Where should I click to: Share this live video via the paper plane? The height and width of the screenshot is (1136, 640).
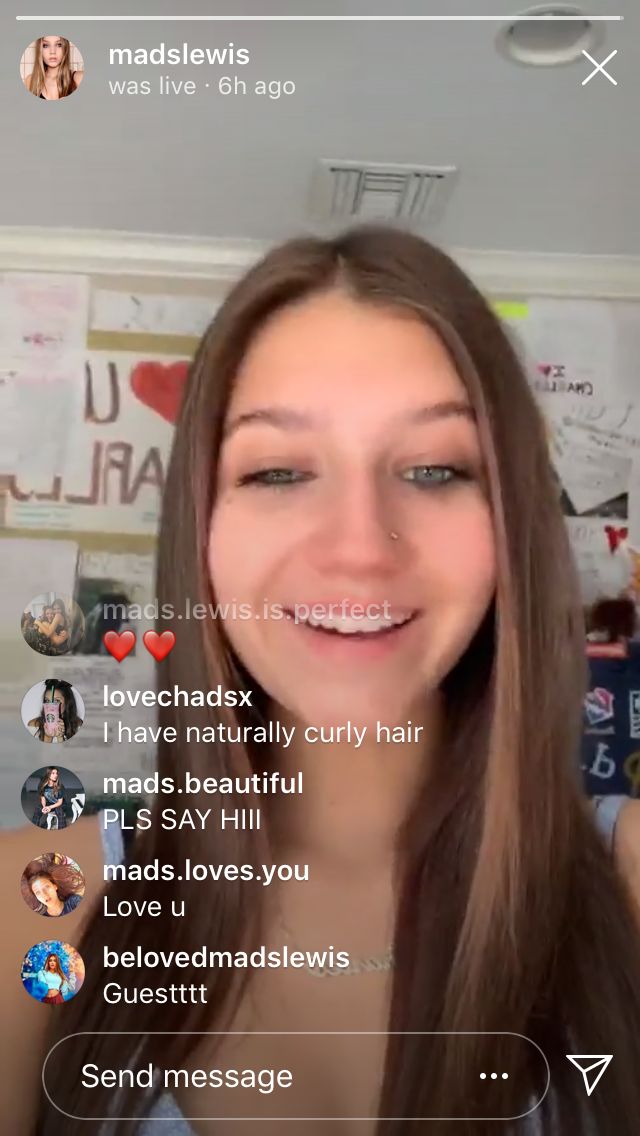(589, 1075)
